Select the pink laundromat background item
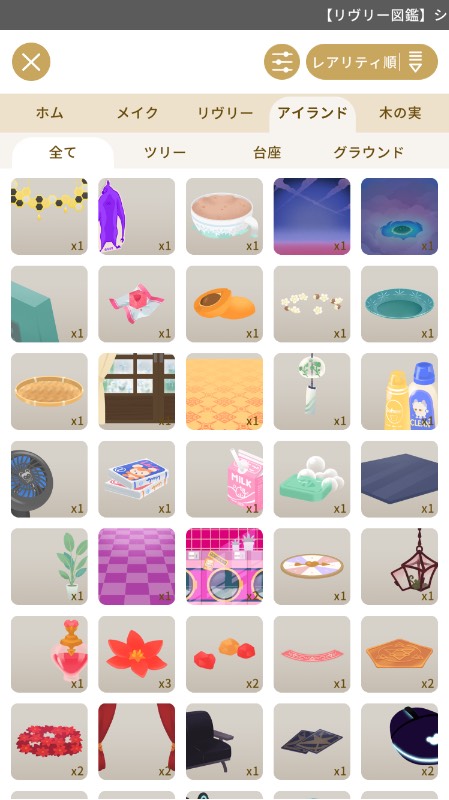 point(224,567)
